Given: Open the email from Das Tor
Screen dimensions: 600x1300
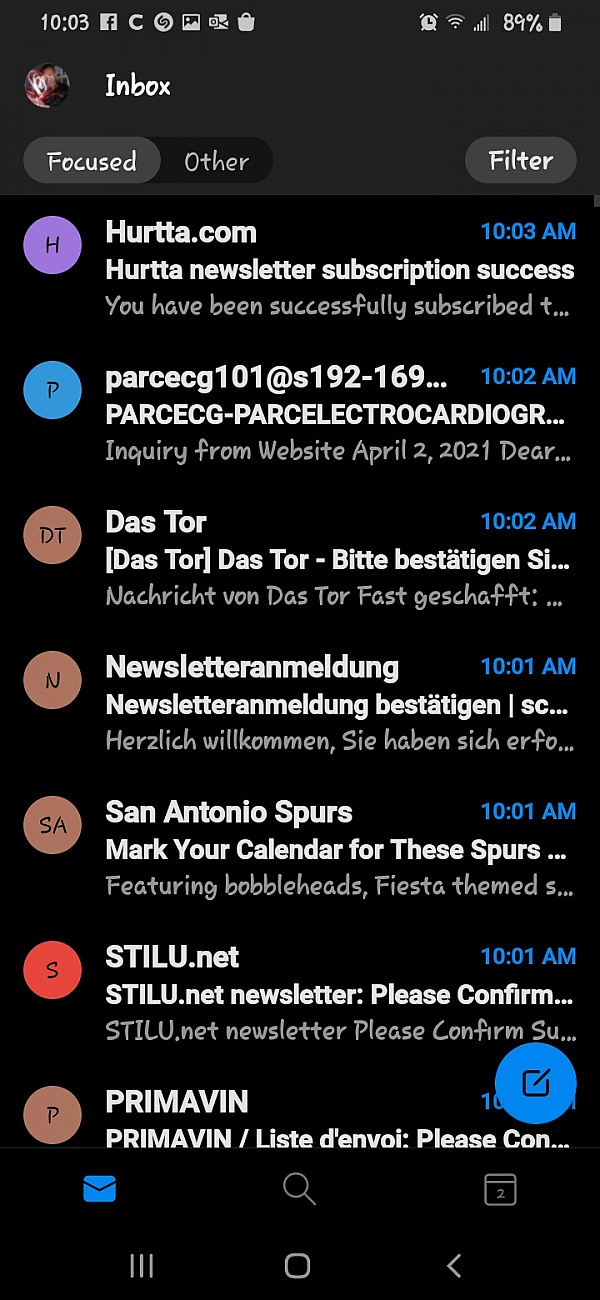Looking at the screenshot, I should coord(339,558).
